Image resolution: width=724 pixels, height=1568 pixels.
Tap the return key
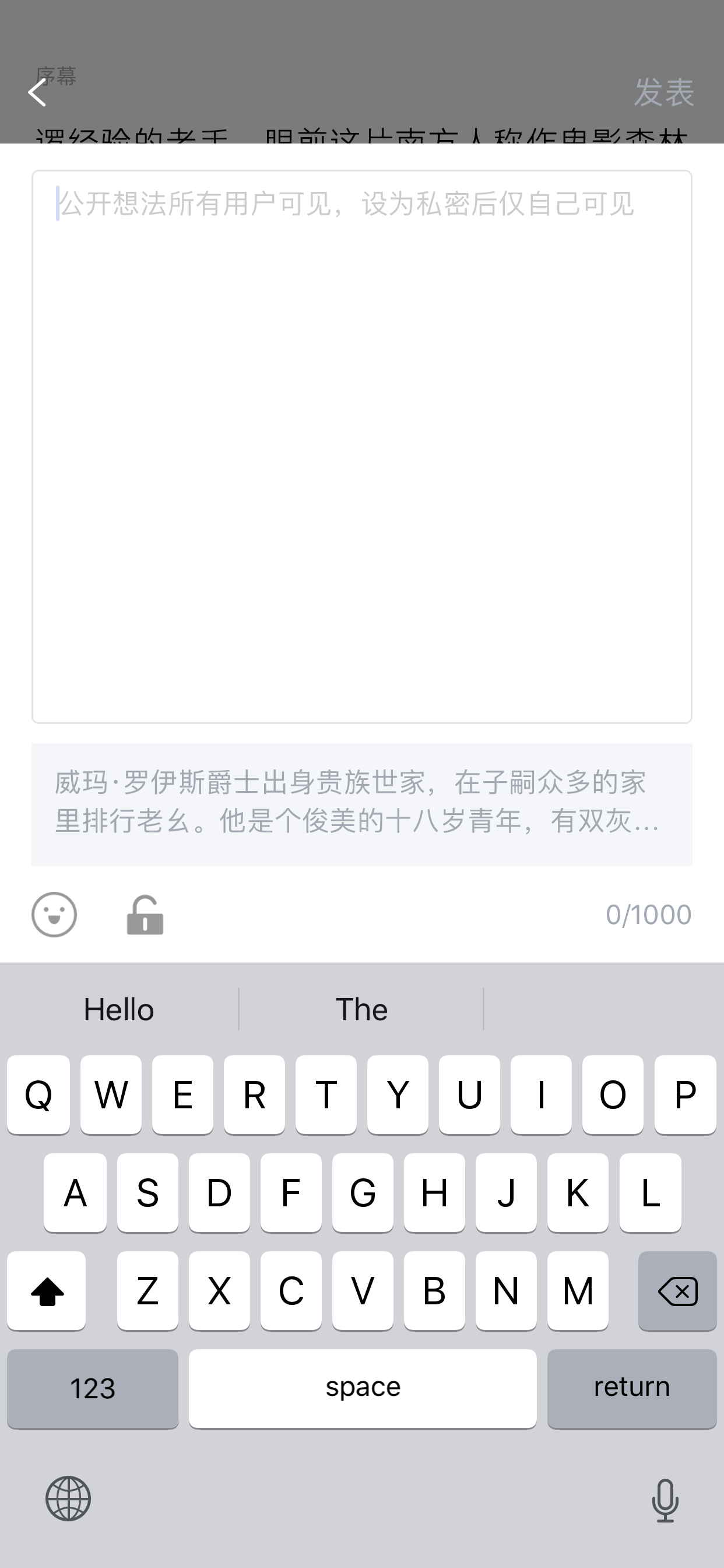(x=631, y=1388)
